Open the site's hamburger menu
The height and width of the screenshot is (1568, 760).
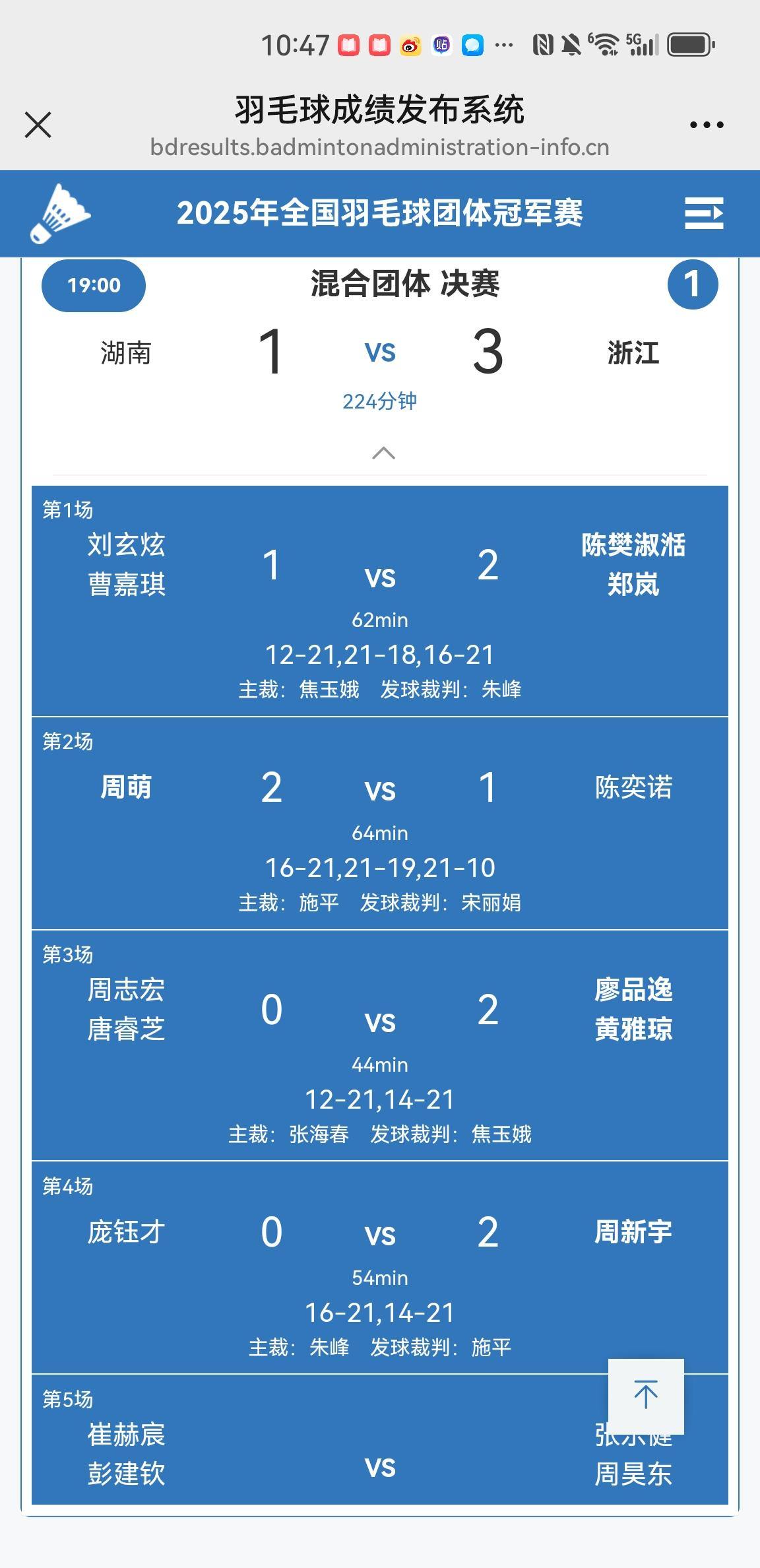pyautogui.click(x=704, y=213)
